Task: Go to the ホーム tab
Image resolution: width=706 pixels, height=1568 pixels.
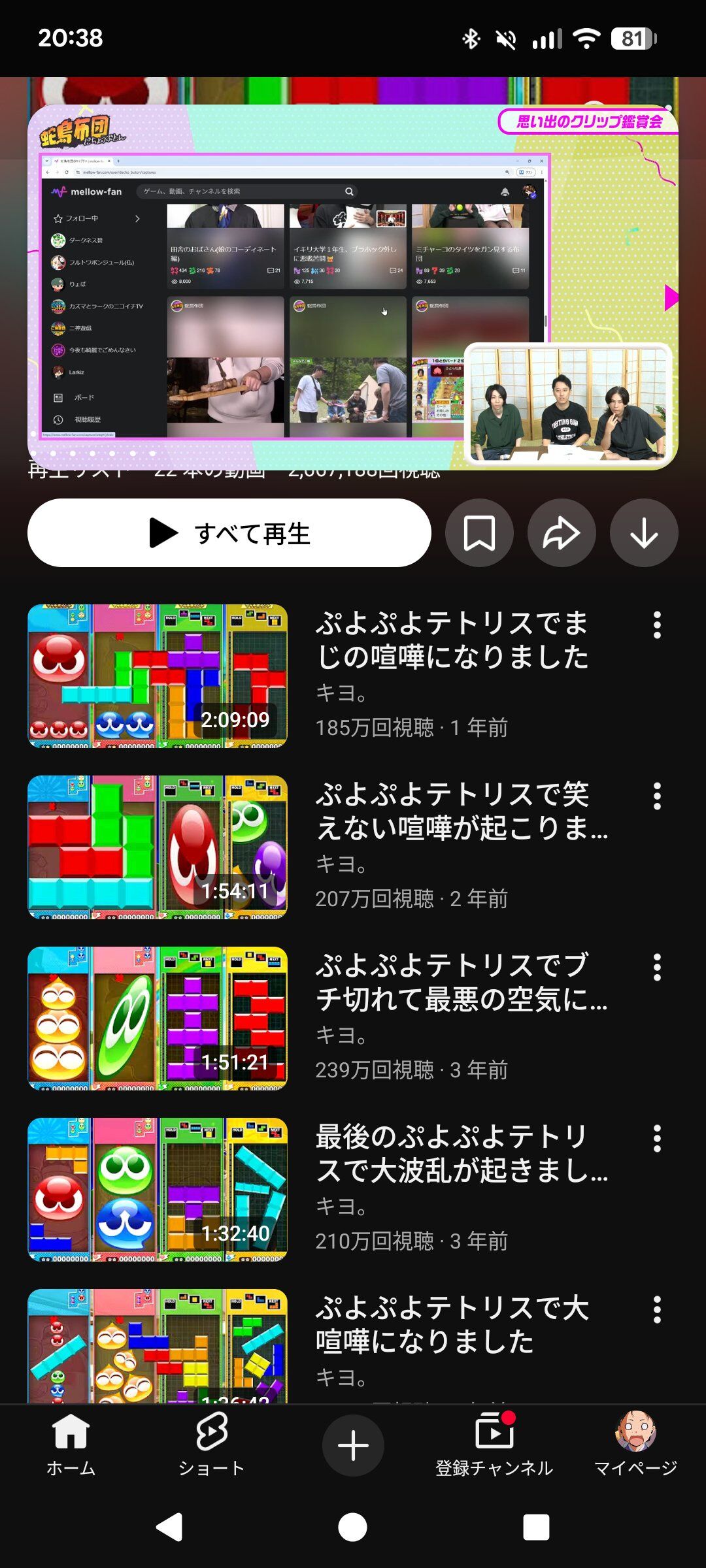Action: coord(71,1445)
